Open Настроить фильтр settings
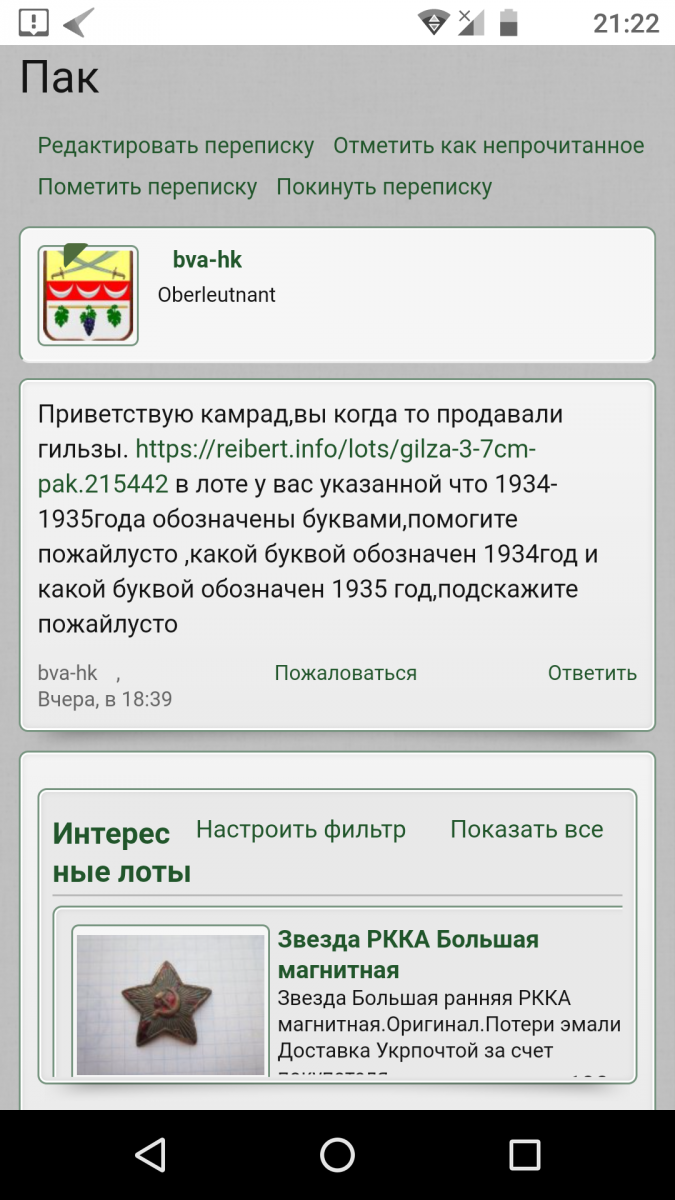The width and height of the screenshot is (675, 1200). [301, 829]
